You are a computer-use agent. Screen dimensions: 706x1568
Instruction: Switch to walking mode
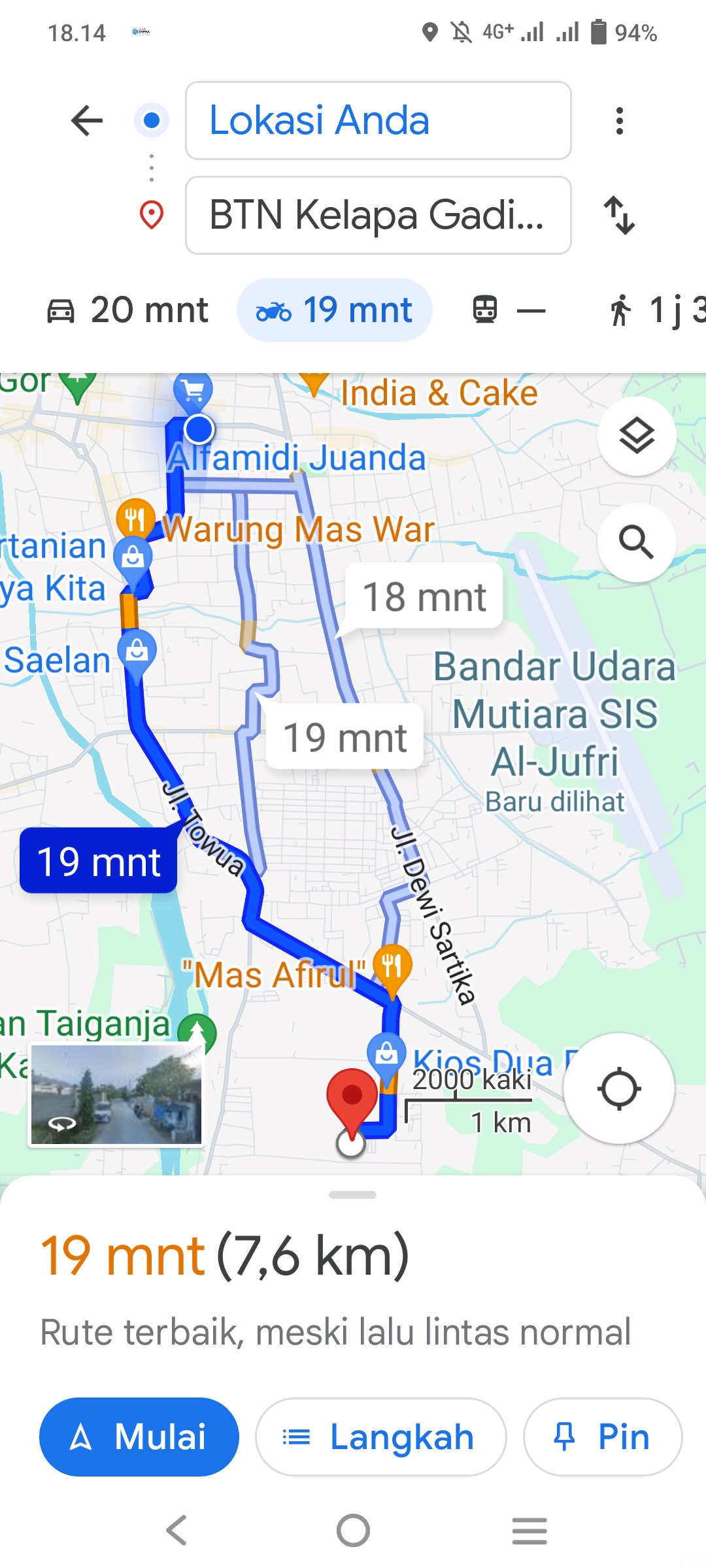tap(654, 310)
